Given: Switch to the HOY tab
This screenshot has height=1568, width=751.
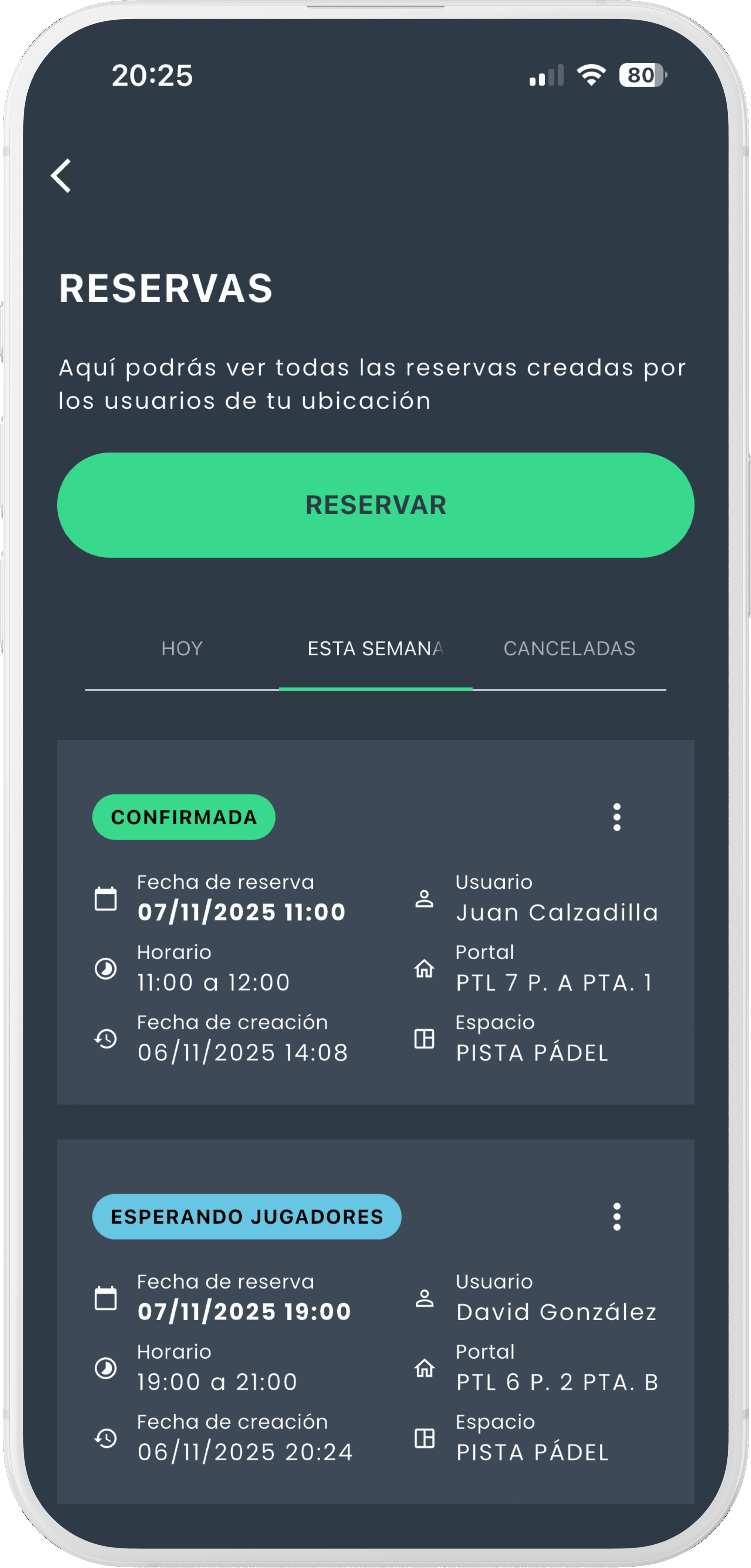Looking at the screenshot, I should (182, 649).
